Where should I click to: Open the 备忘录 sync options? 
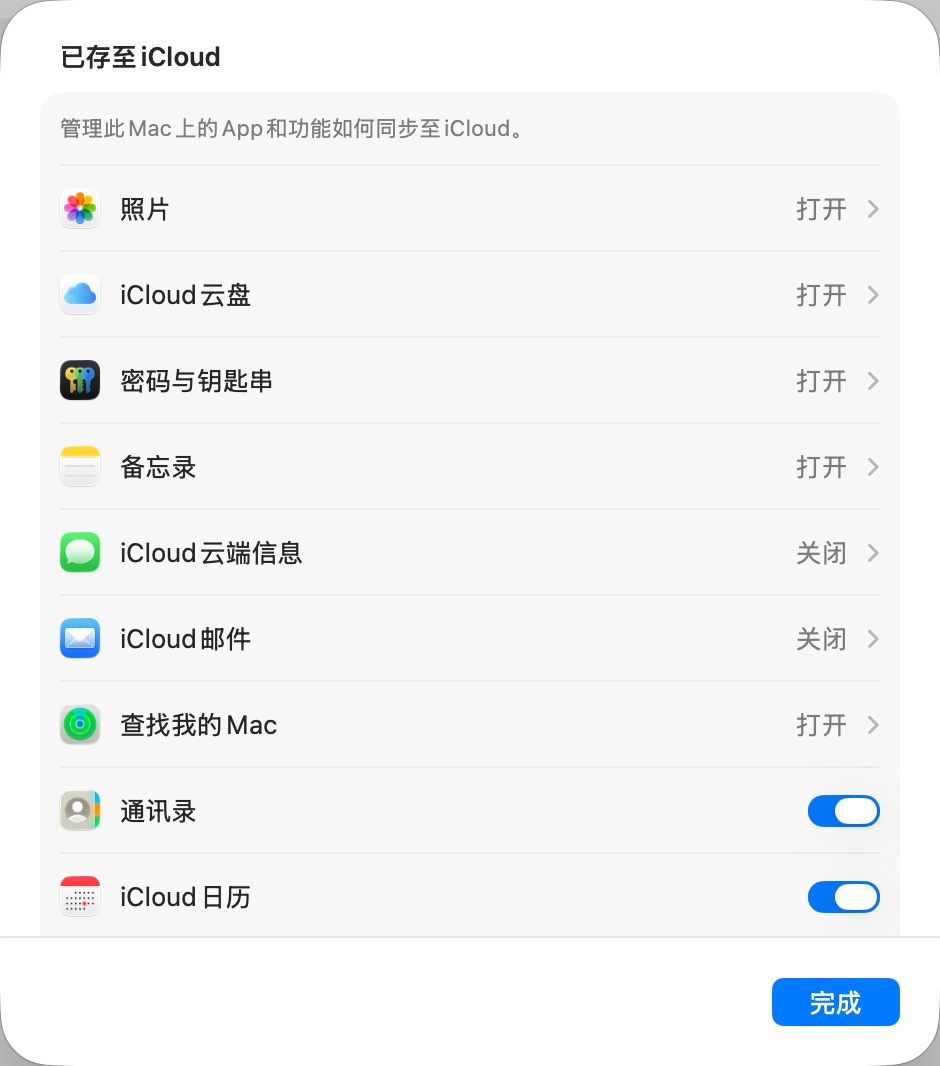click(x=469, y=467)
